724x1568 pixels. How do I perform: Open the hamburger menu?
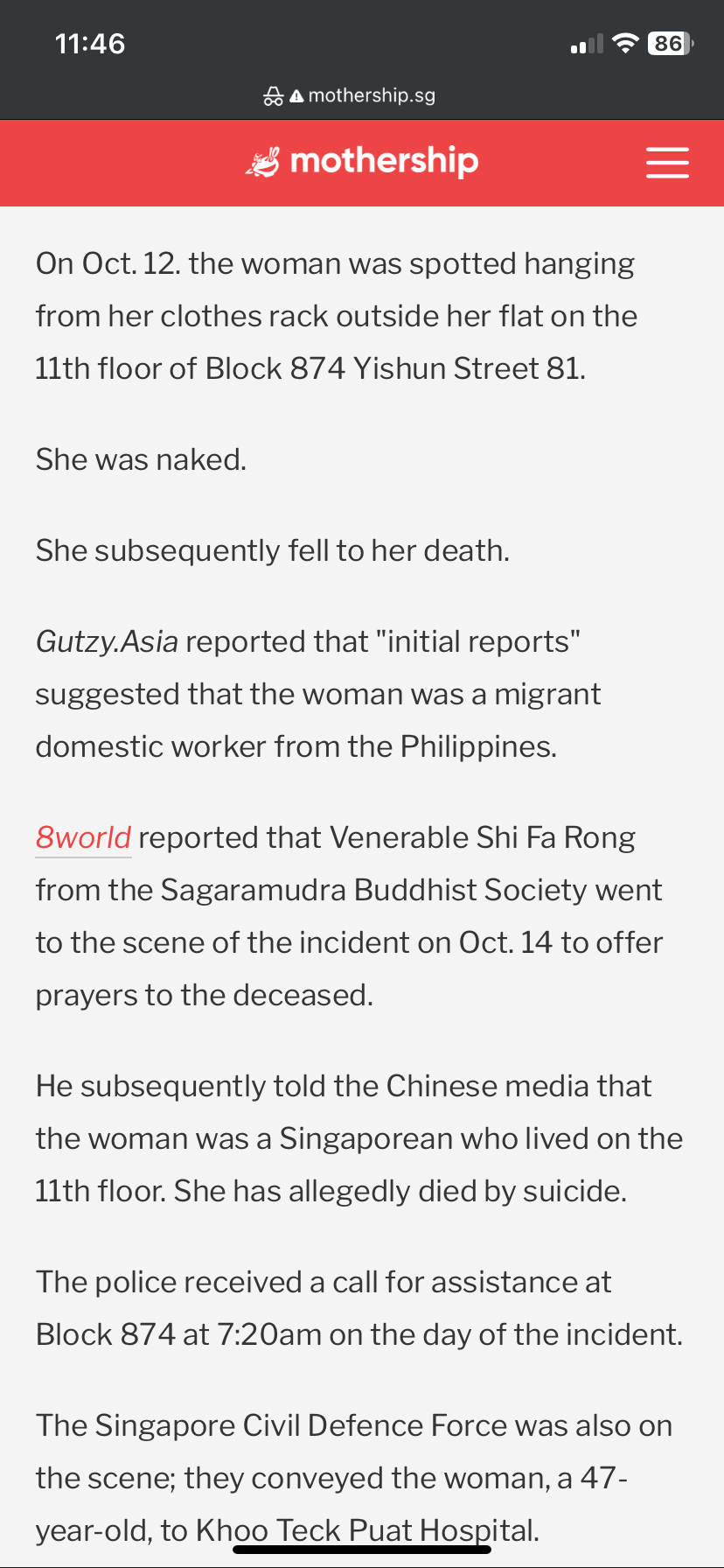click(667, 163)
